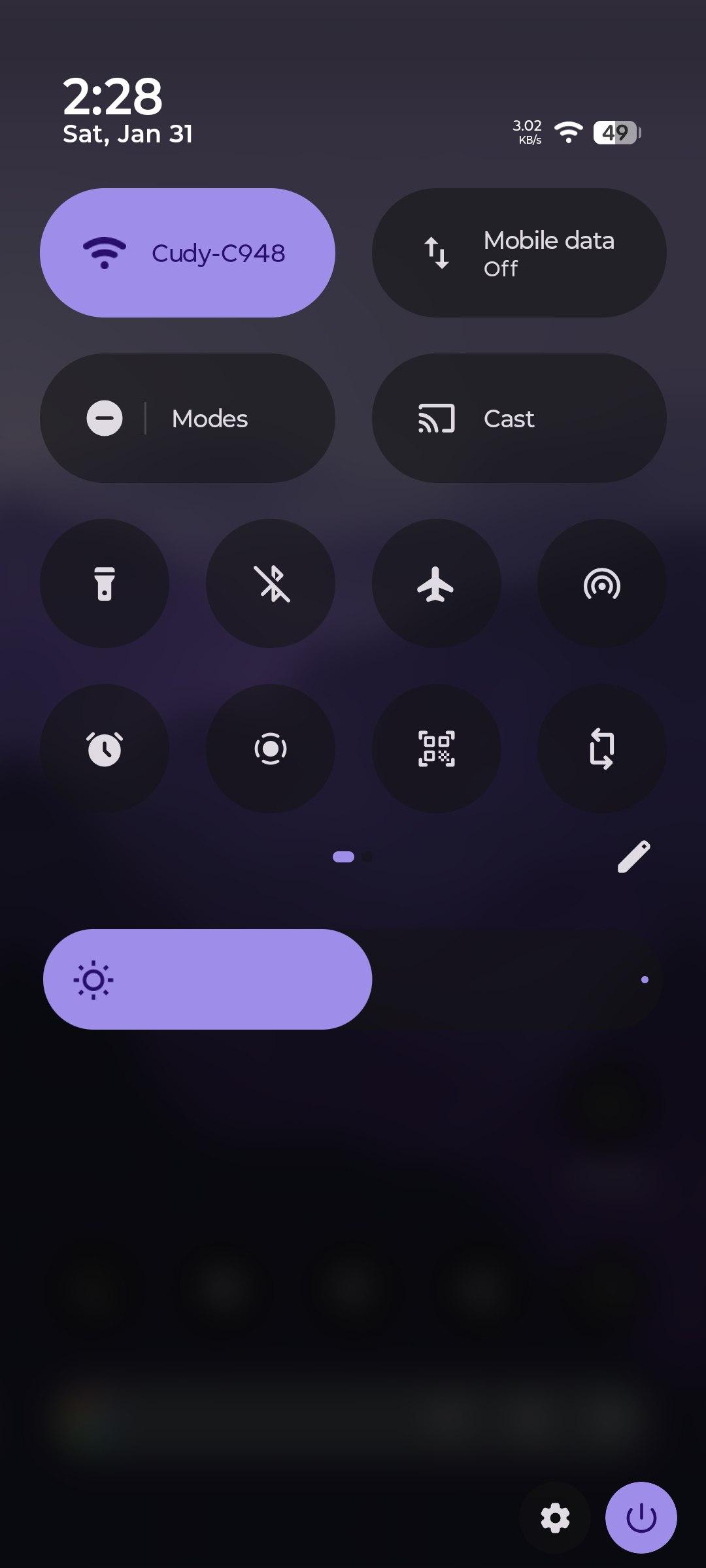Edit quick settings tiles with the pencil

point(633,857)
